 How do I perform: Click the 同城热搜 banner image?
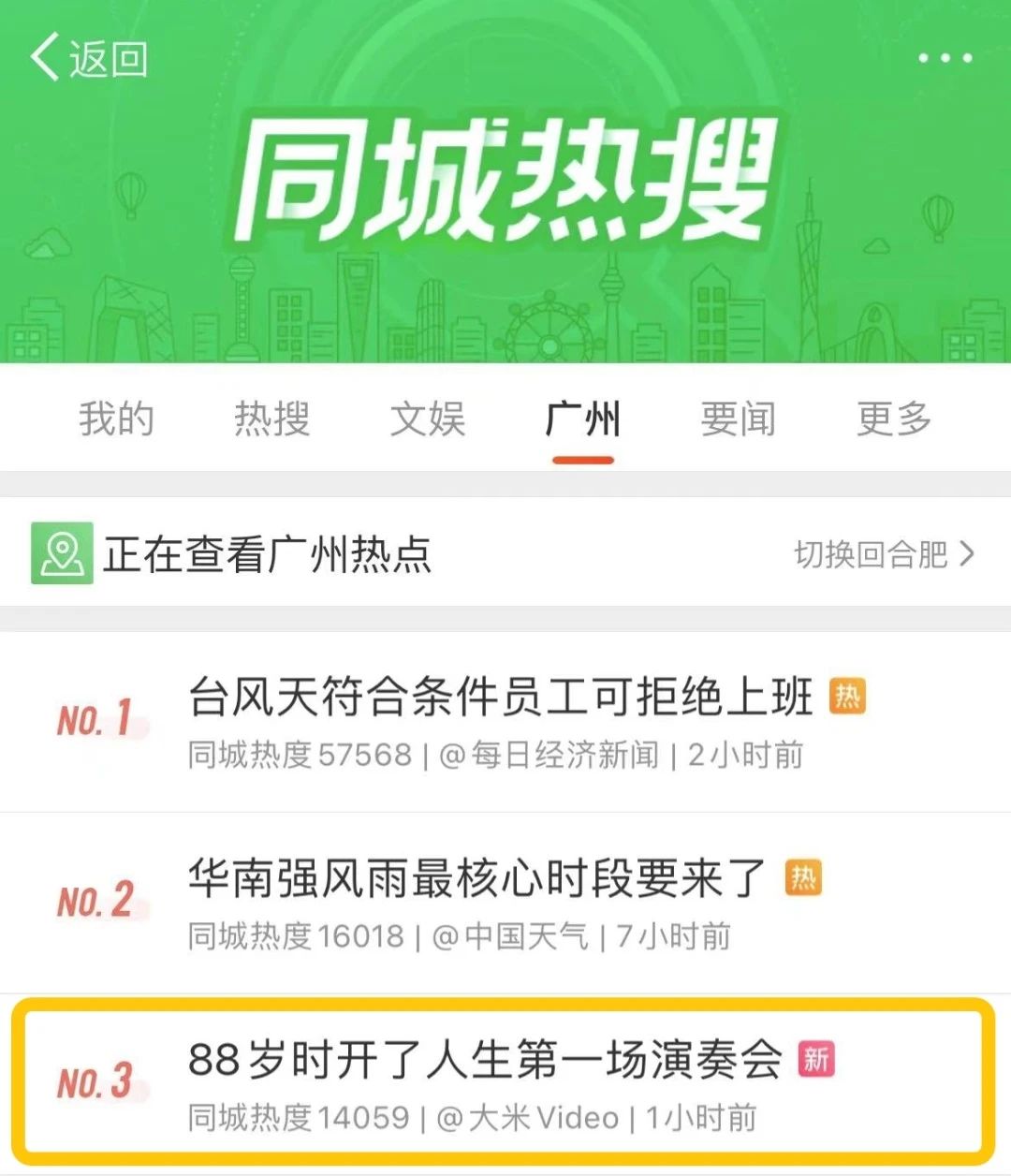505,187
